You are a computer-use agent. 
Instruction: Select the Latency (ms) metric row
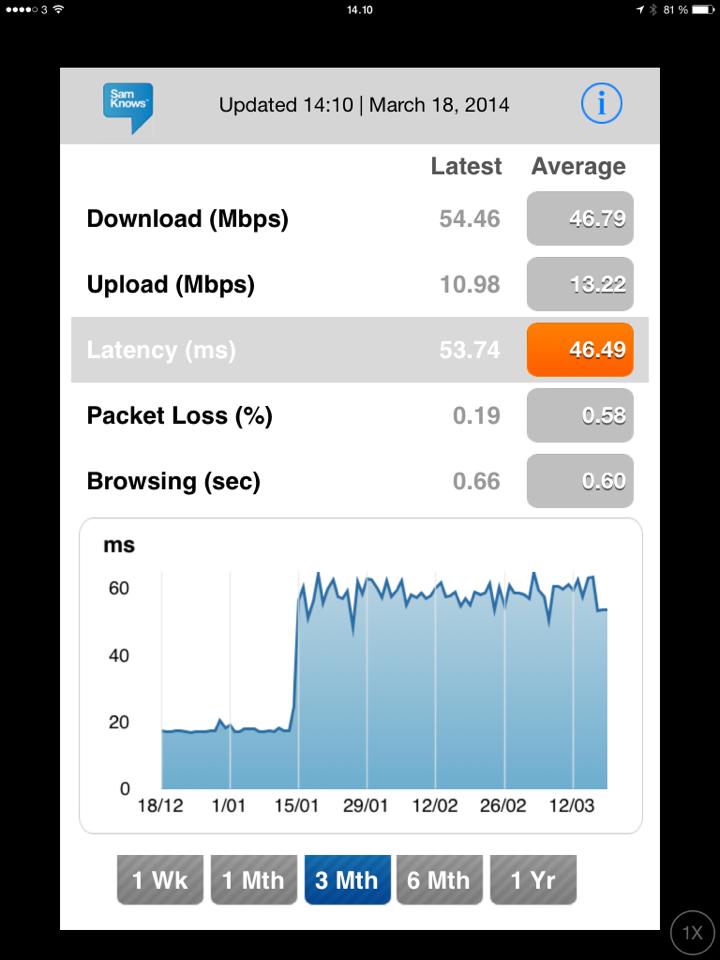[359, 350]
